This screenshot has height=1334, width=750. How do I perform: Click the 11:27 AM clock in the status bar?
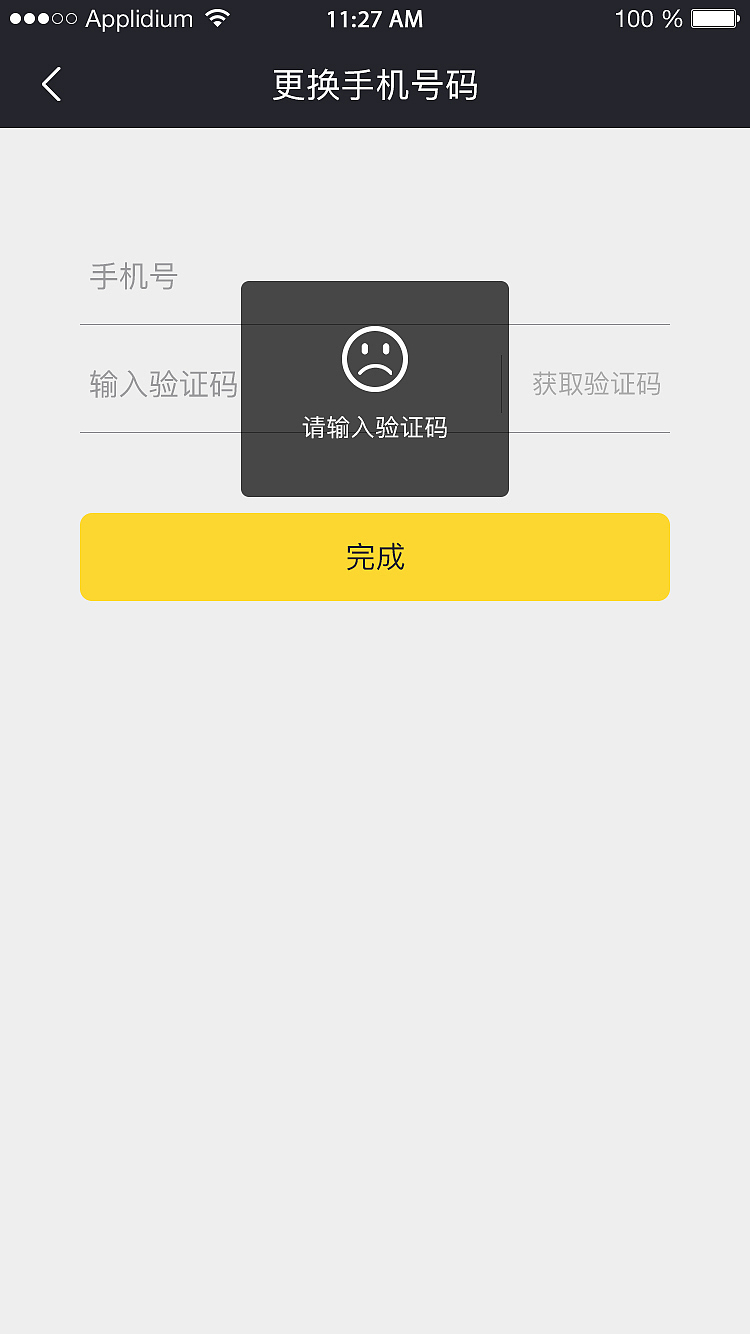point(375,18)
